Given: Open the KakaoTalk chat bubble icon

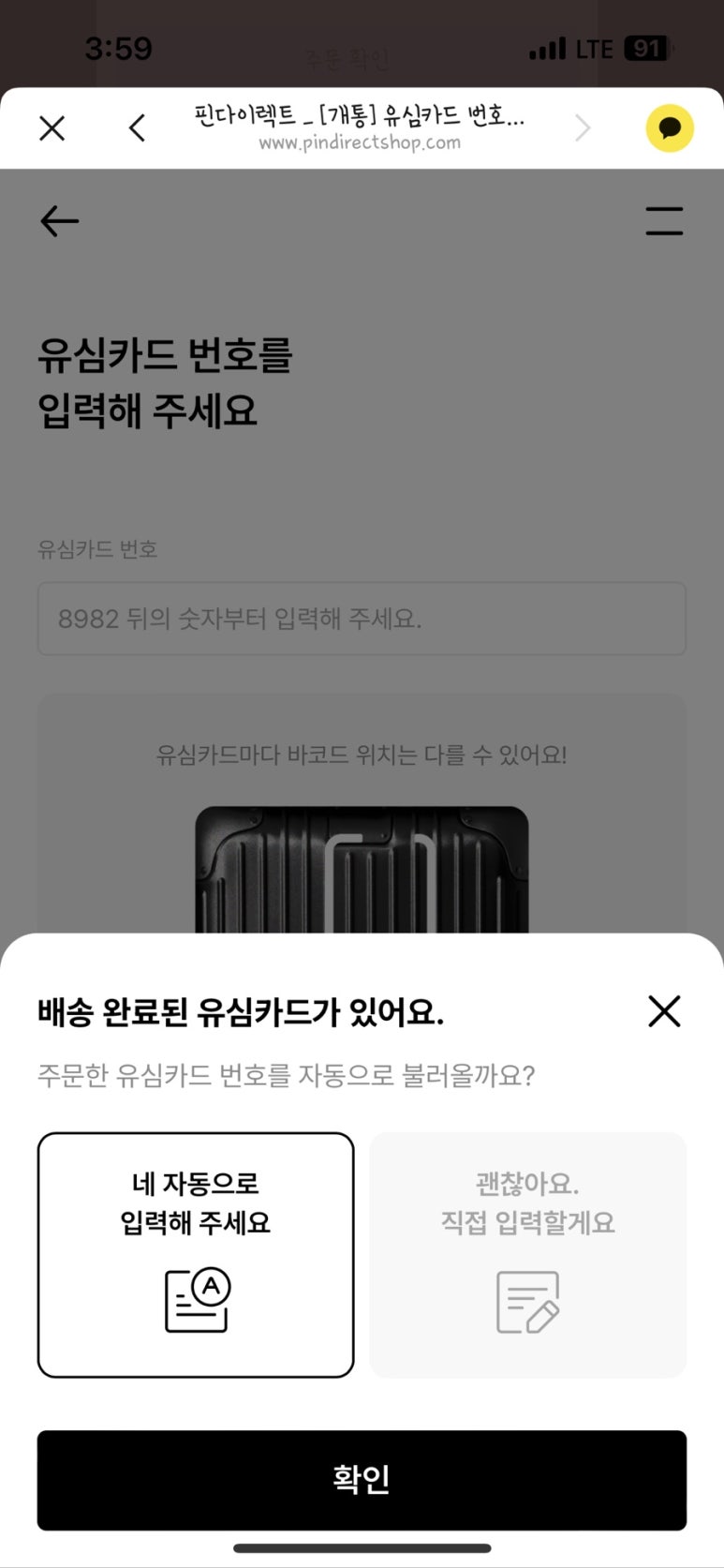Looking at the screenshot, I should 669,128.
